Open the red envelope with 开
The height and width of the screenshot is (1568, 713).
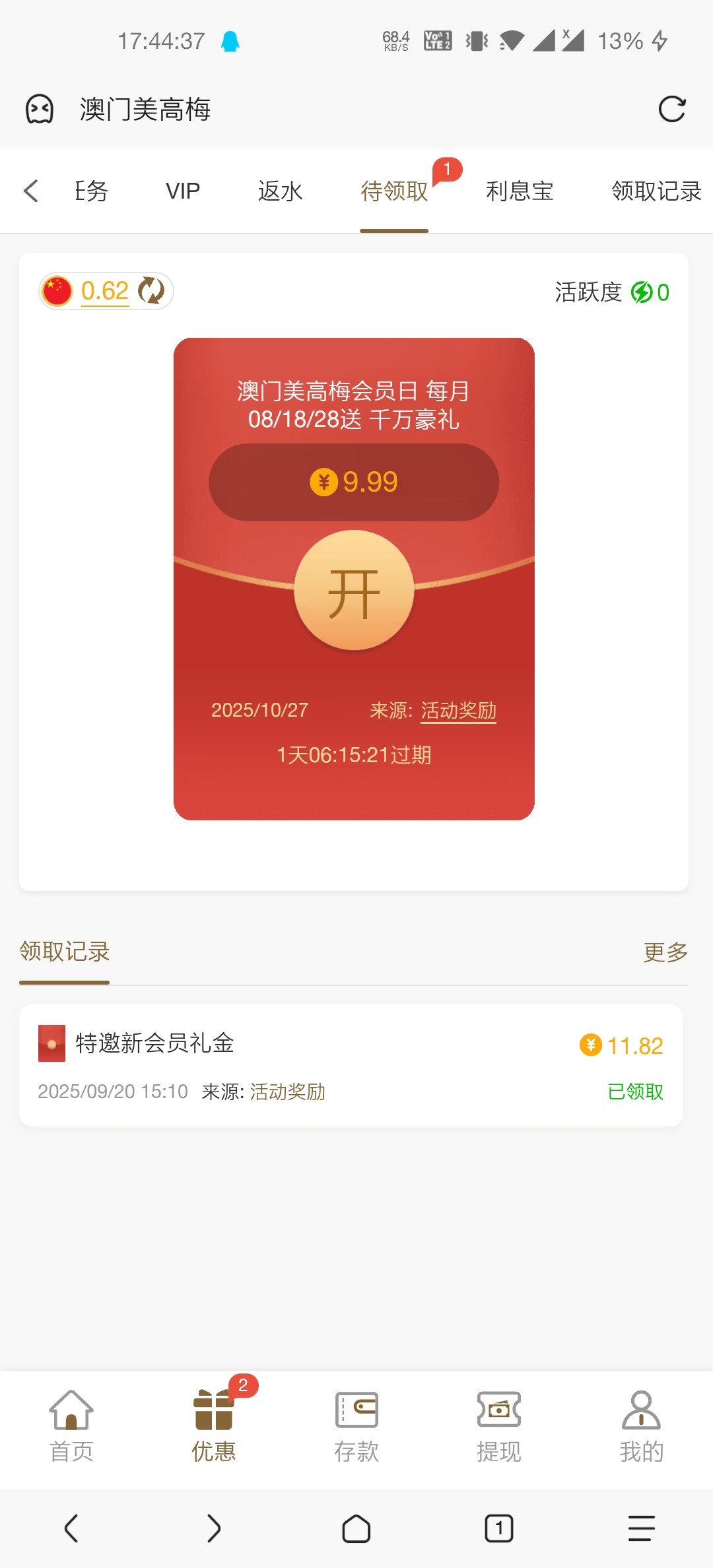point(354,591)
